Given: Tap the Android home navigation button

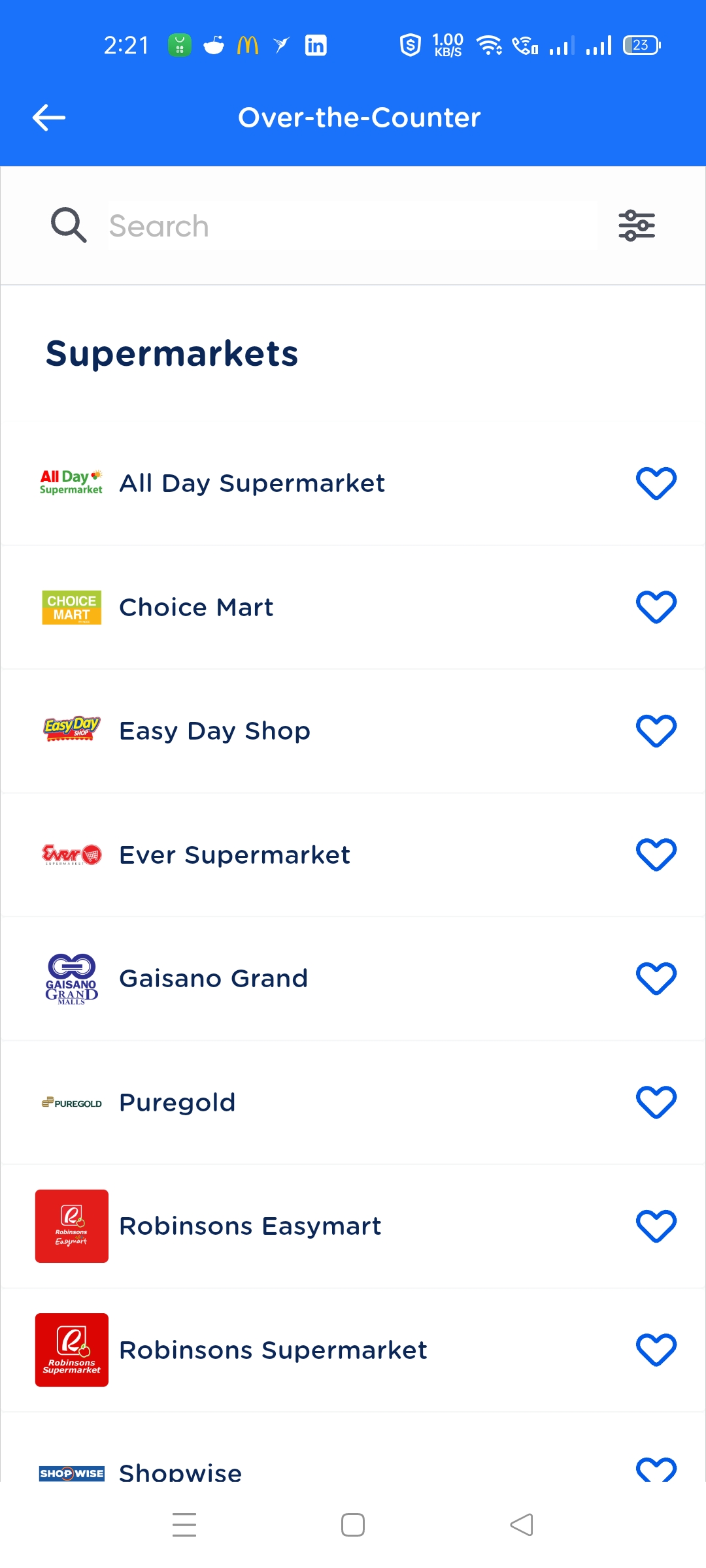Looking at the screenshot, I should pos(353,1524).
